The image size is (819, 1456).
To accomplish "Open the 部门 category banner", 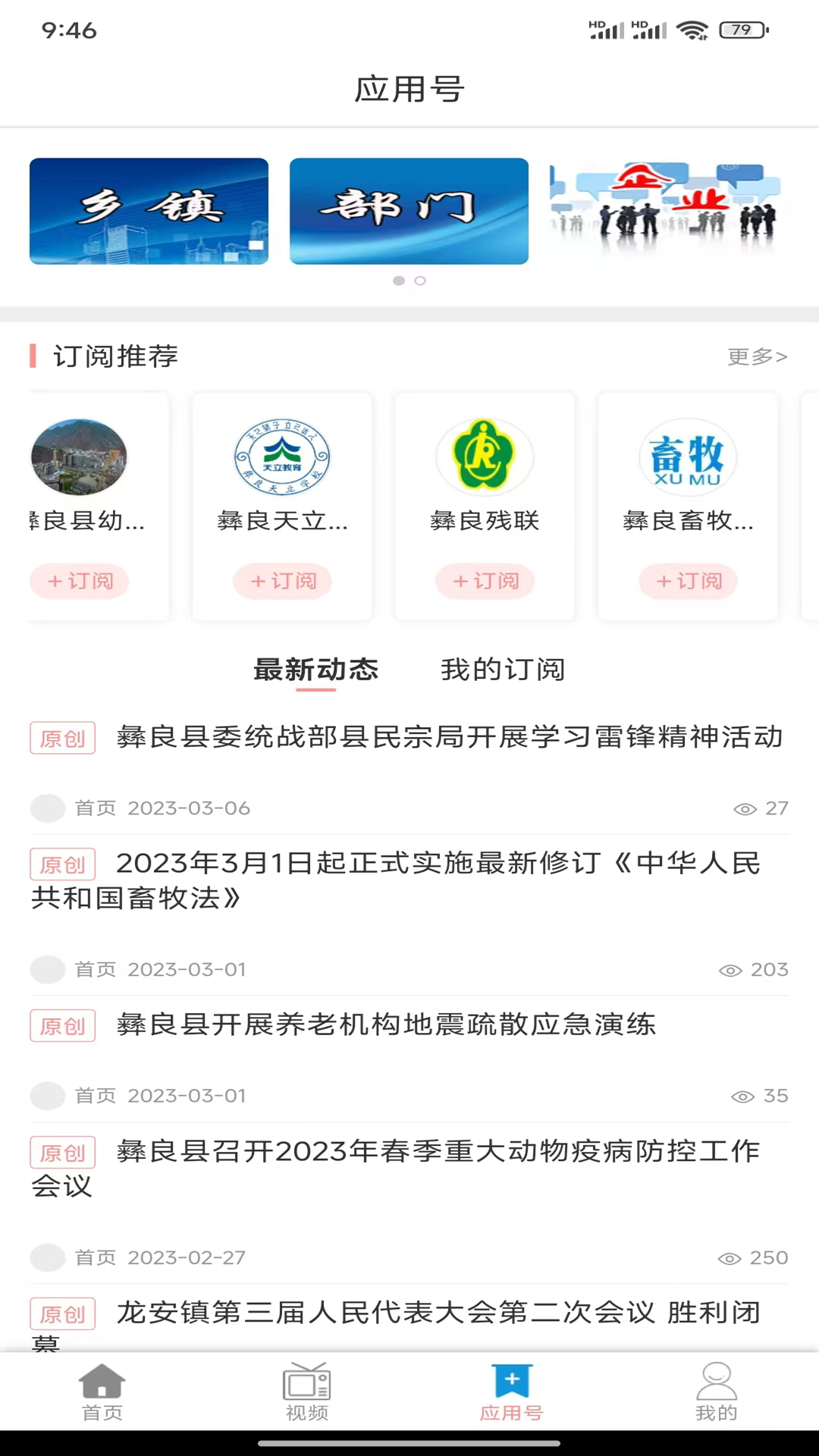I will 409,211.
